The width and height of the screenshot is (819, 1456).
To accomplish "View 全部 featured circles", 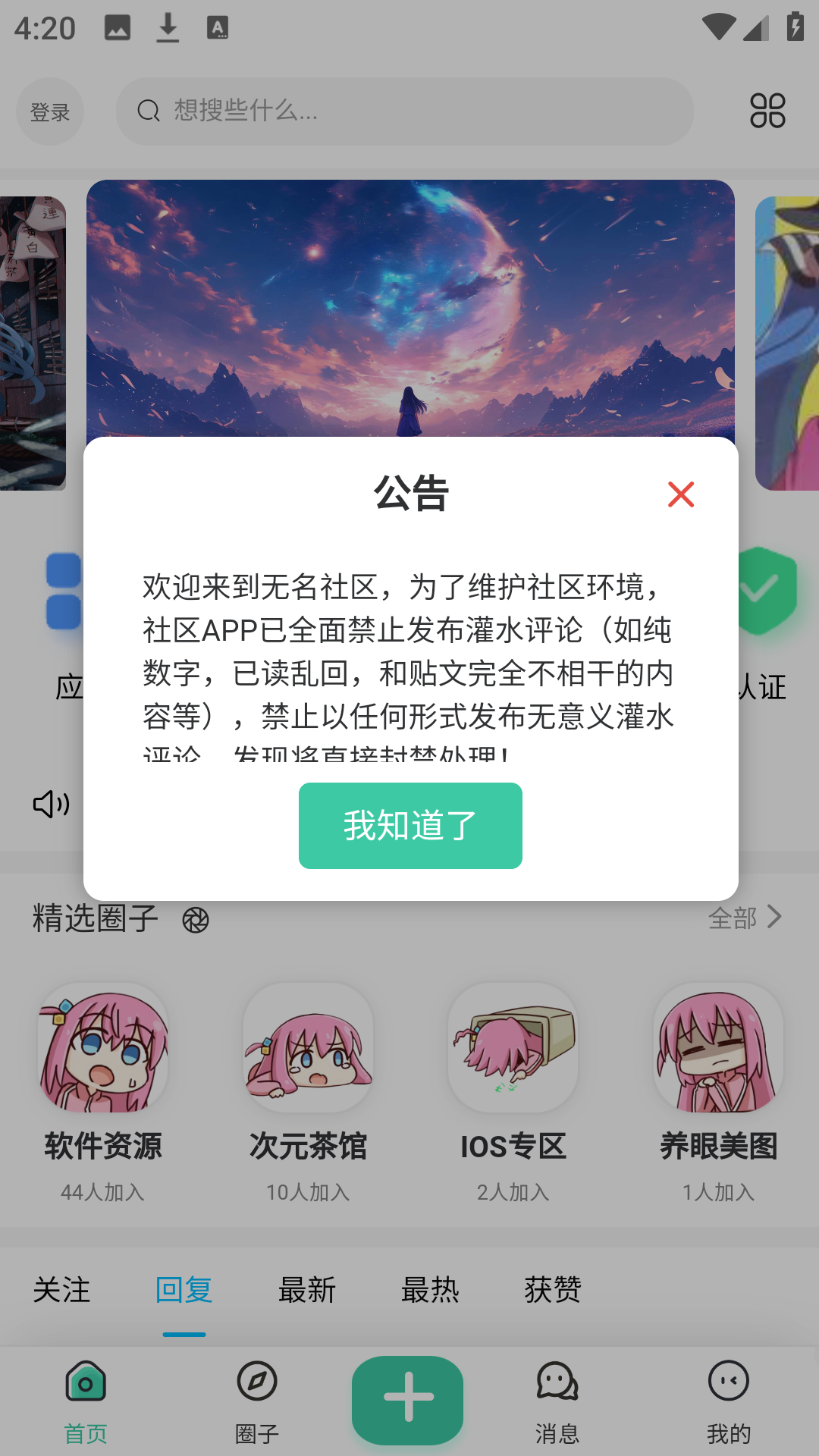I will pyautogui.click(x=745, y=918).
